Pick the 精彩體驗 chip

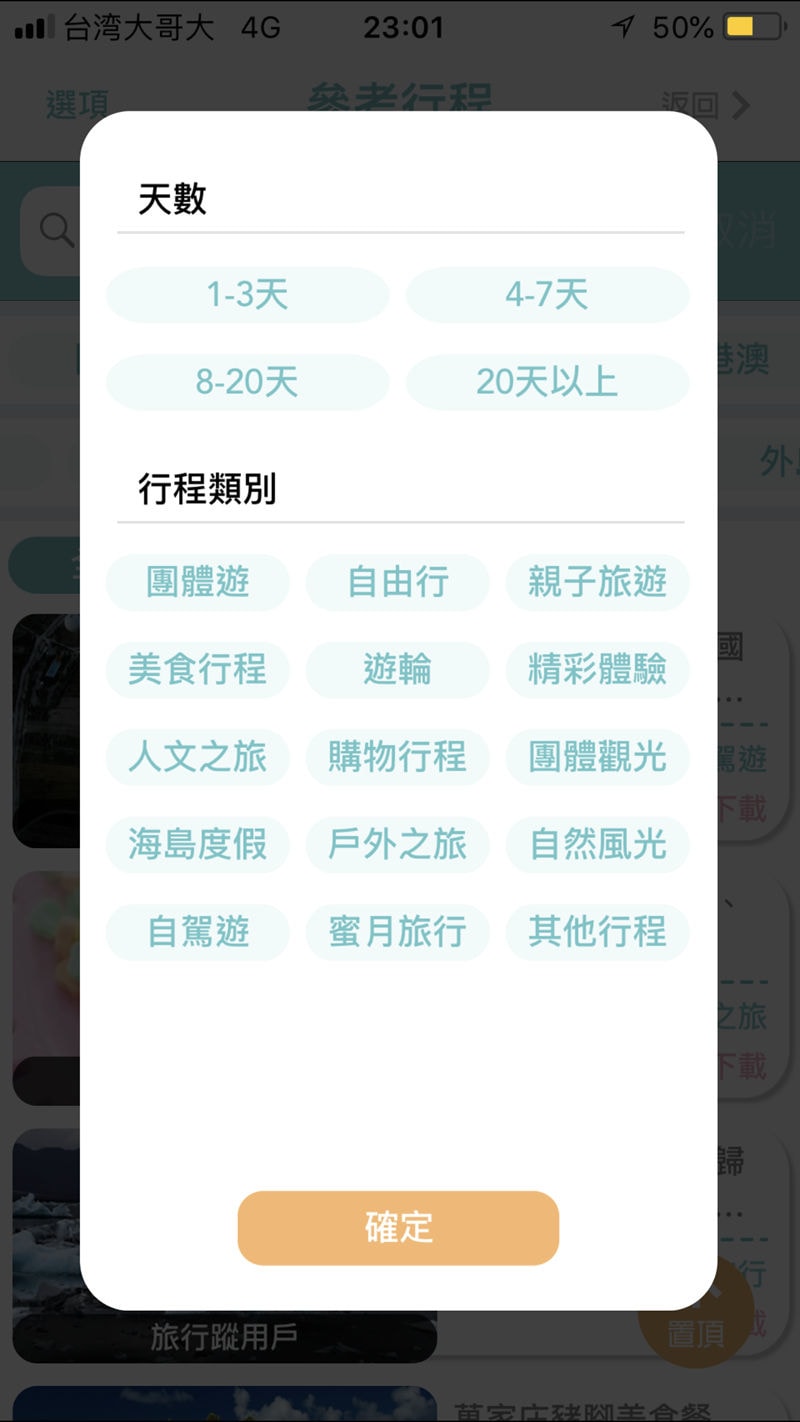tap(597, 669)
